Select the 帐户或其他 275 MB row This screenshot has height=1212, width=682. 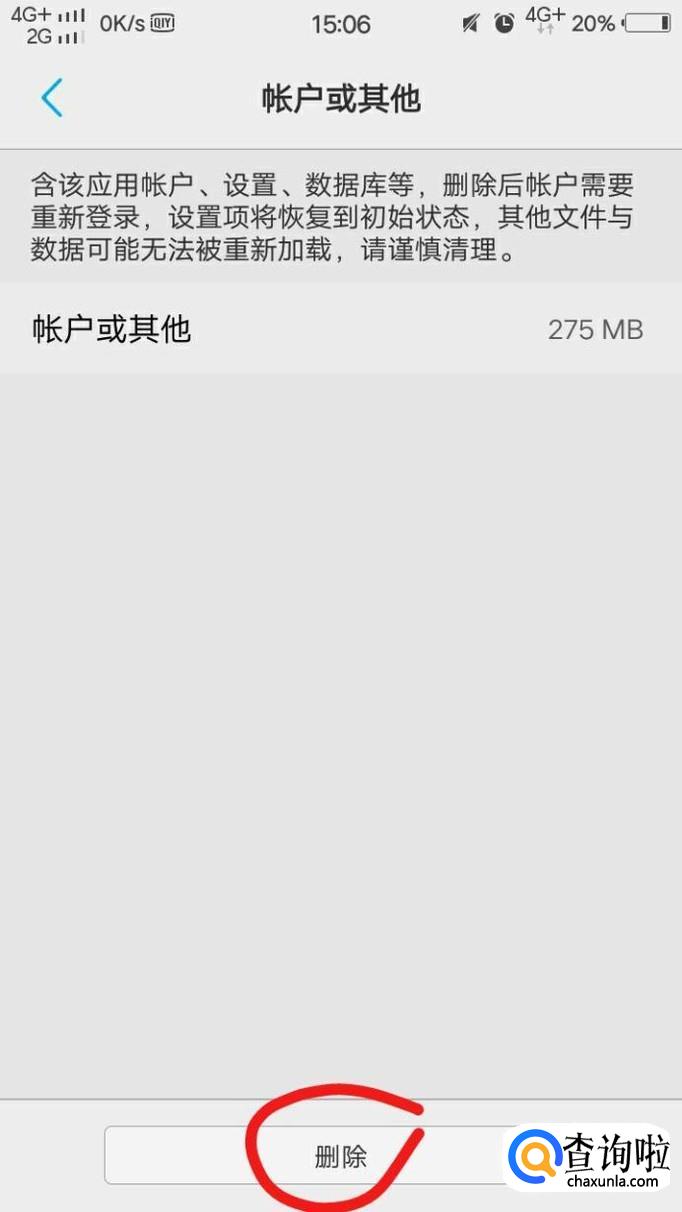(x=341, y=329)
